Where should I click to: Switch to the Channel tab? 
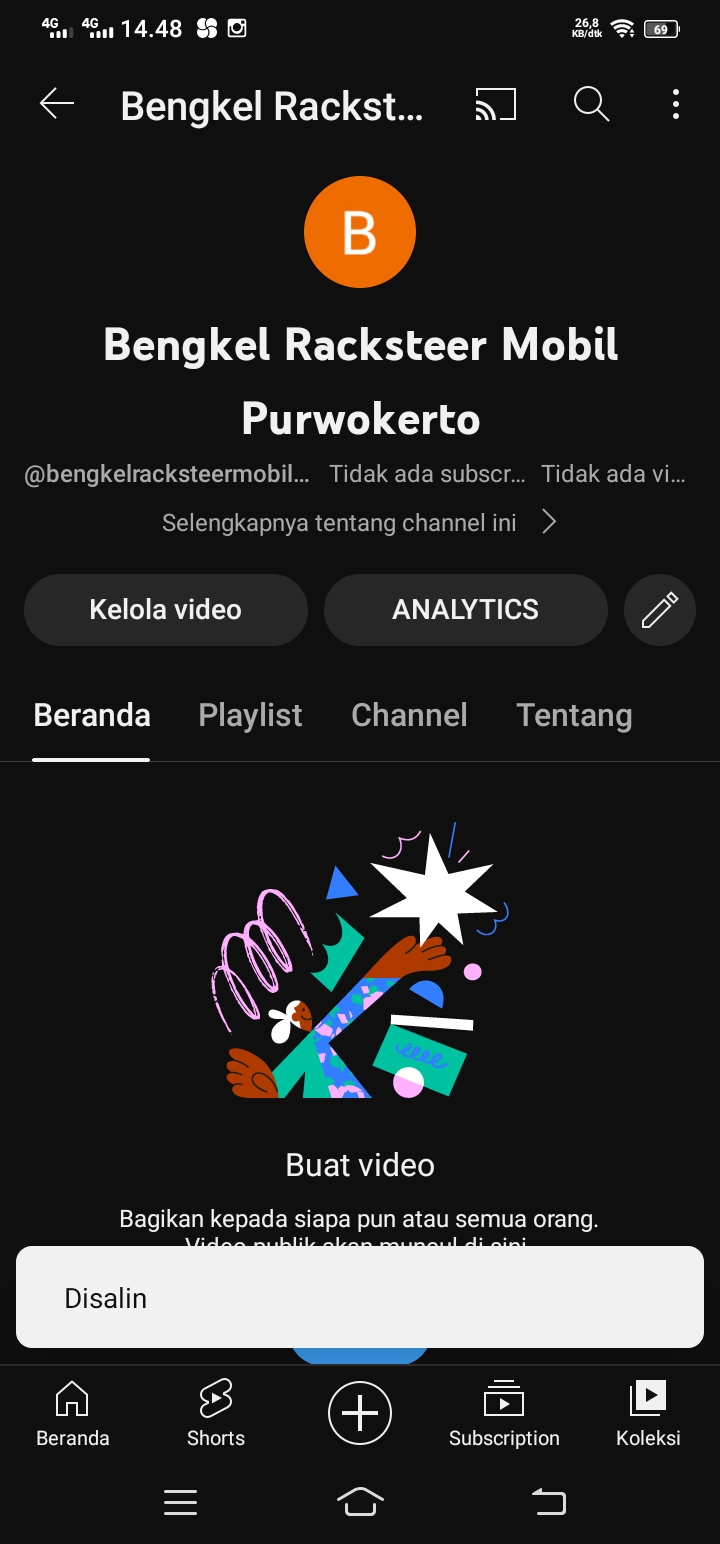pos(409,716)
